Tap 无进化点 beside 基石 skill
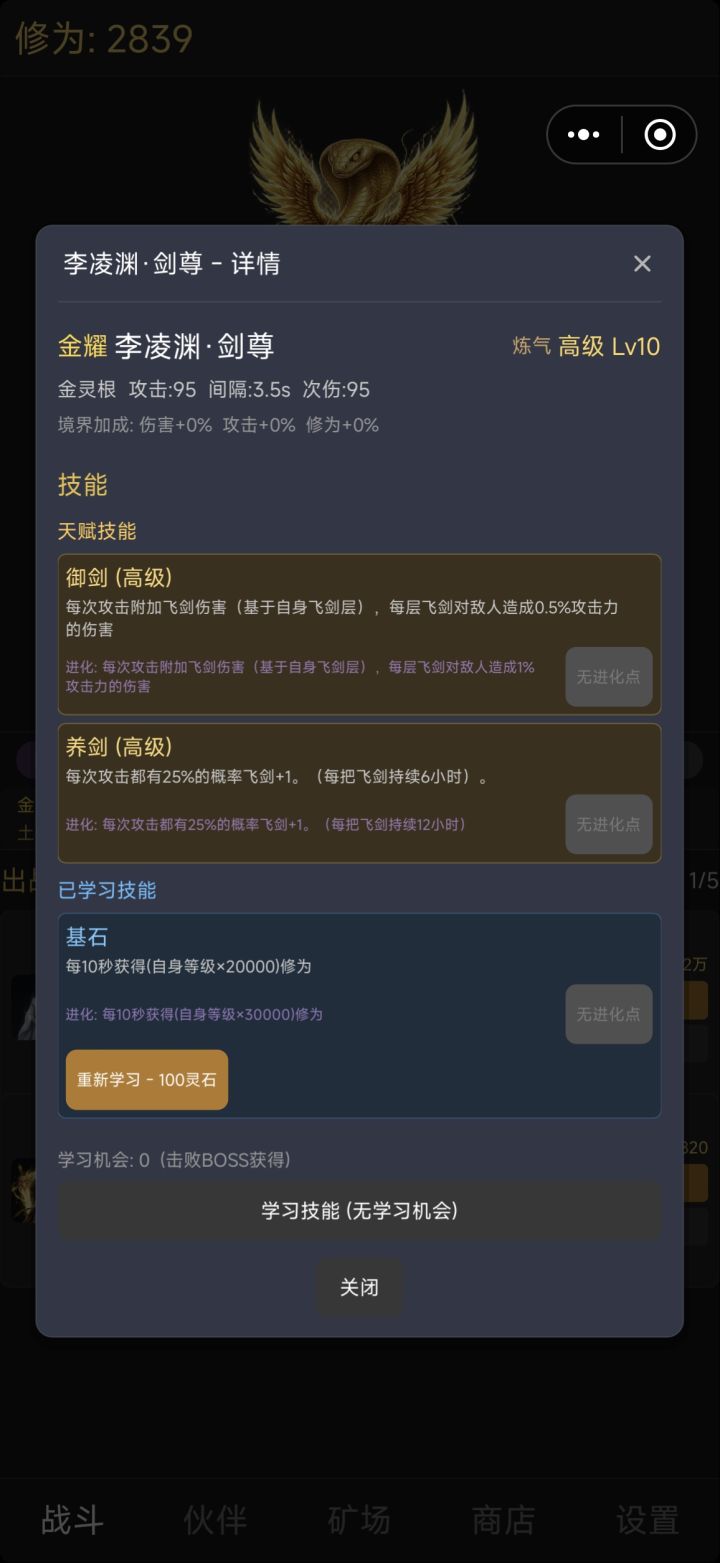The width and height of the screenshot is (720, 1563). 608,1014
